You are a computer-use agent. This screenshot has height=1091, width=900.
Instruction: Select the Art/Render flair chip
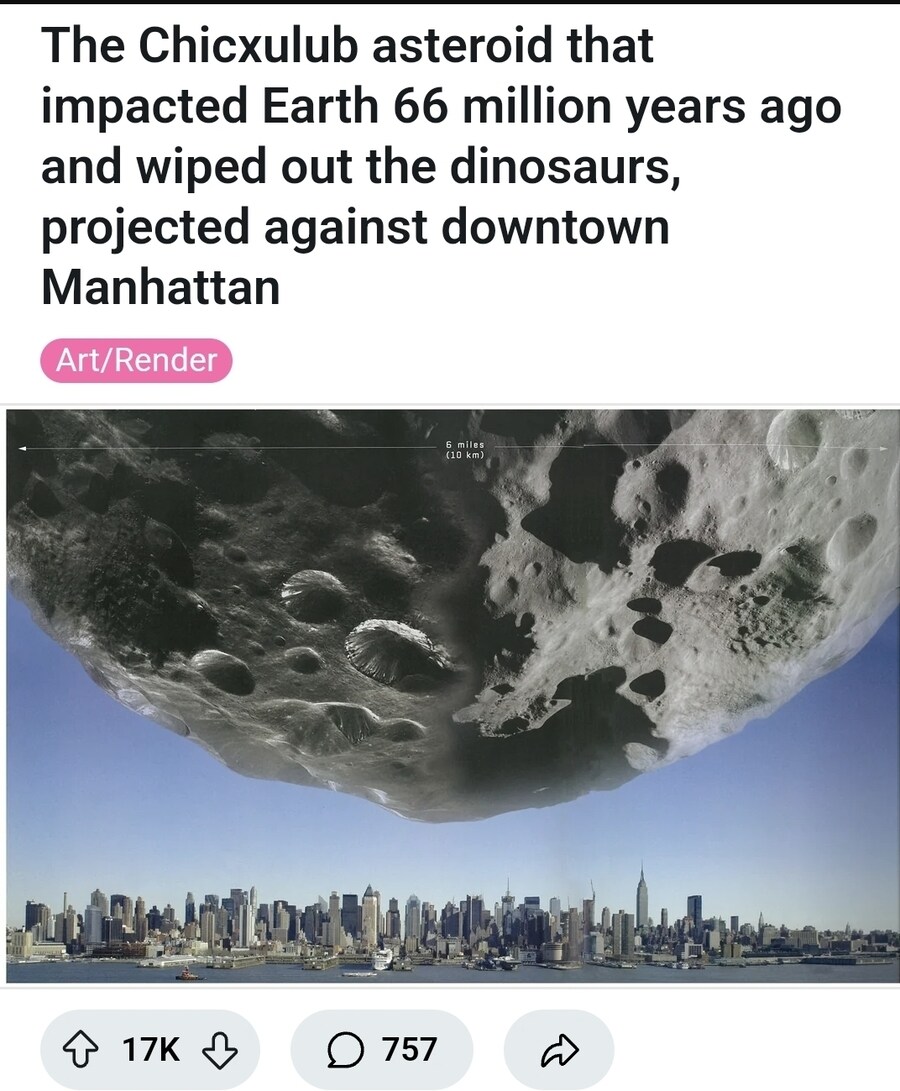tap(136, 360)
